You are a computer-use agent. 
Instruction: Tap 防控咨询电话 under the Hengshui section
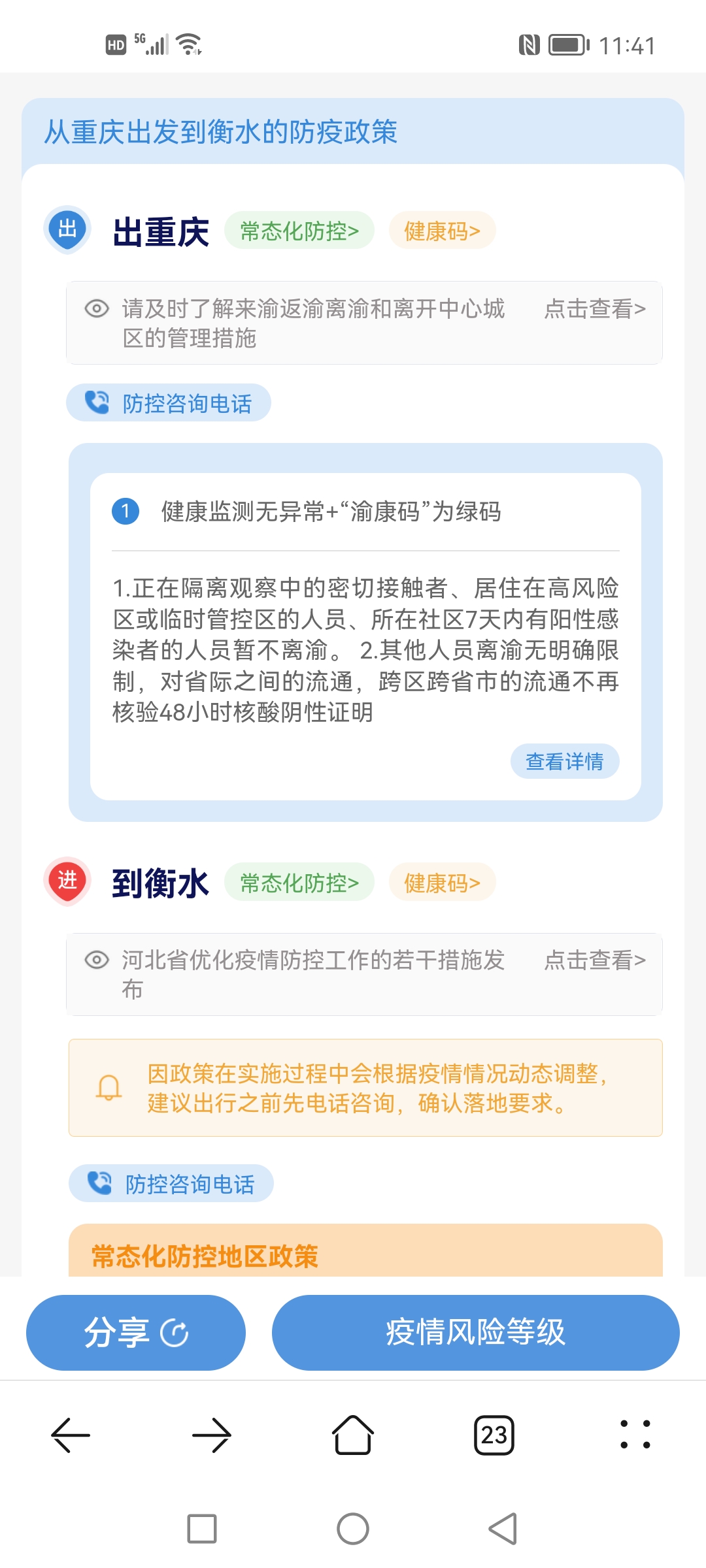171,1183
